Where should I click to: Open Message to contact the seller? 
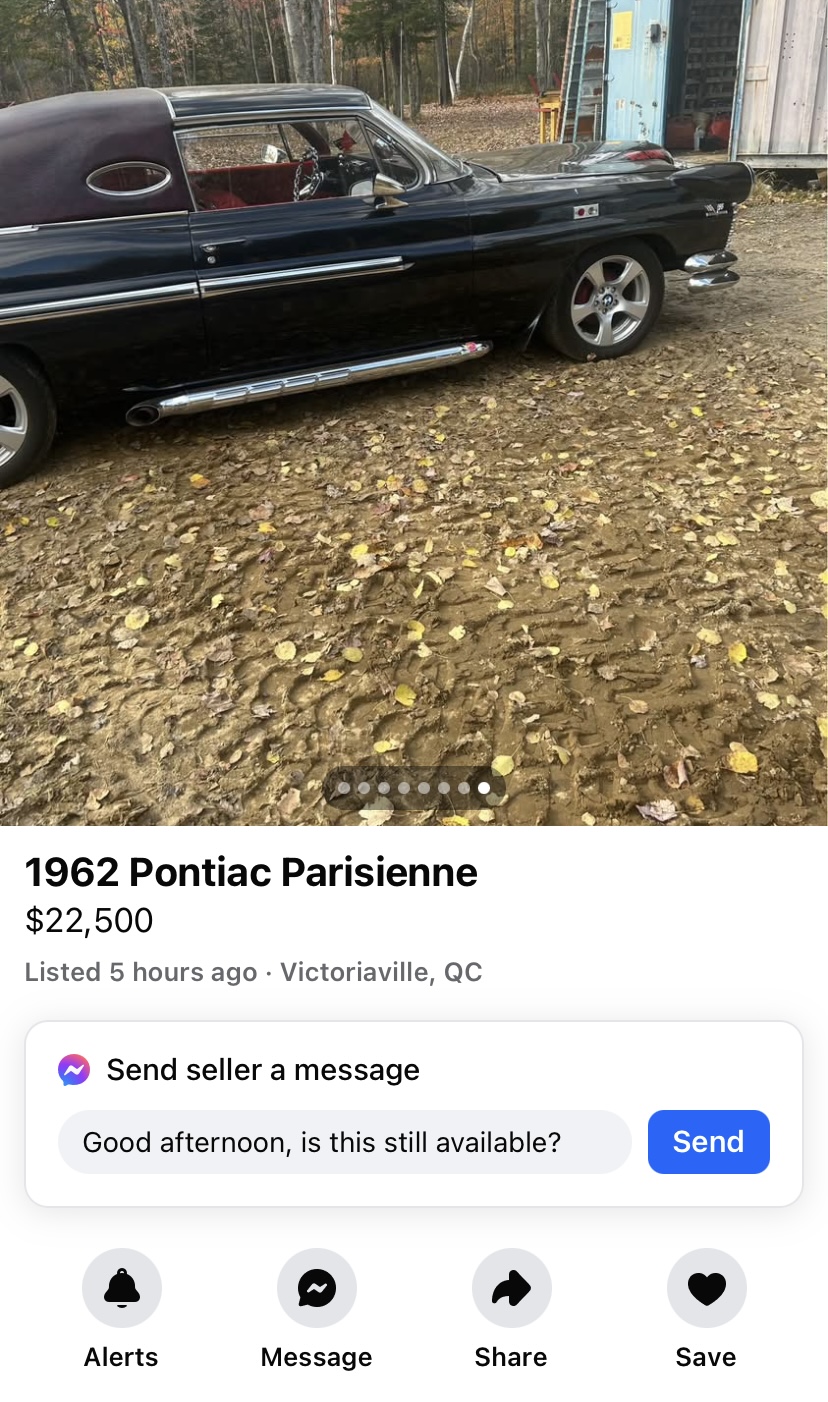pyautogui.click(x=316, y=1288)
